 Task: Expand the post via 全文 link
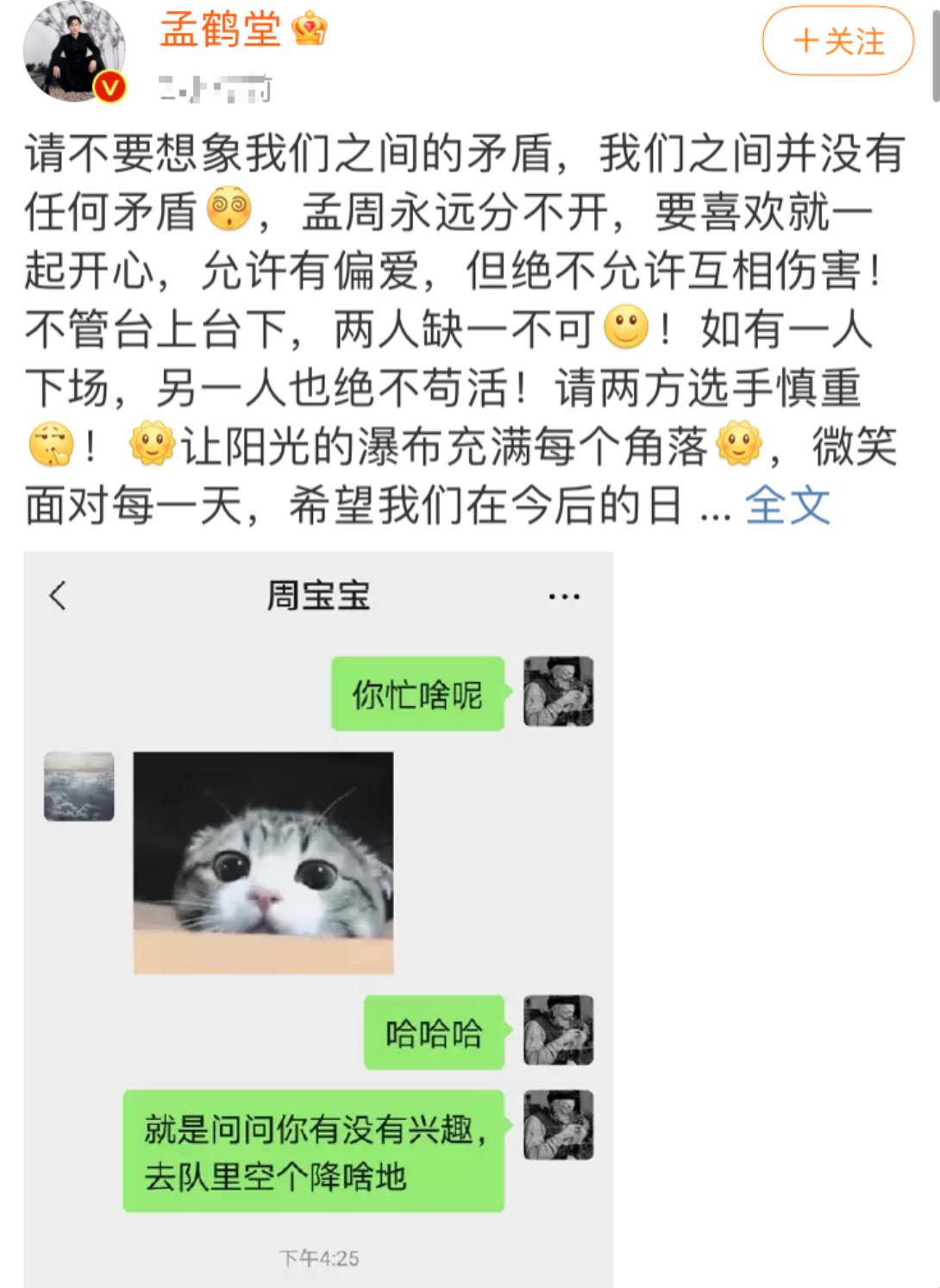pos(786,505)
